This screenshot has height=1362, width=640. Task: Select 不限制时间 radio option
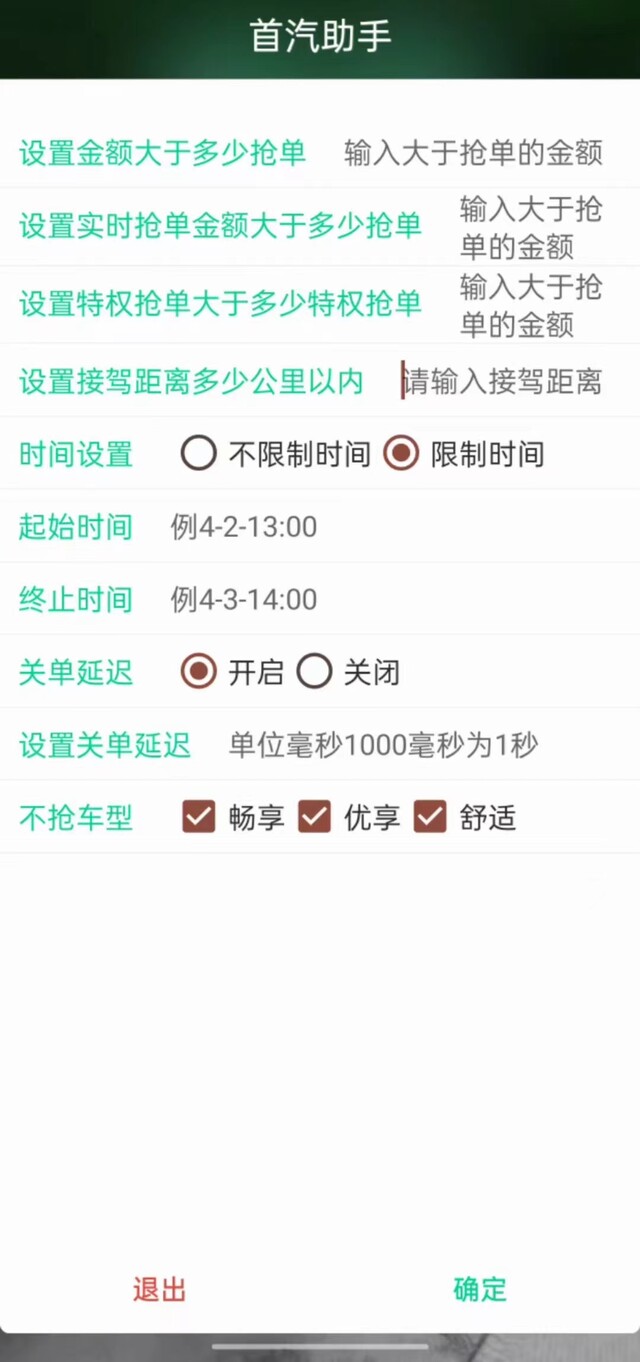coord(275,454)
